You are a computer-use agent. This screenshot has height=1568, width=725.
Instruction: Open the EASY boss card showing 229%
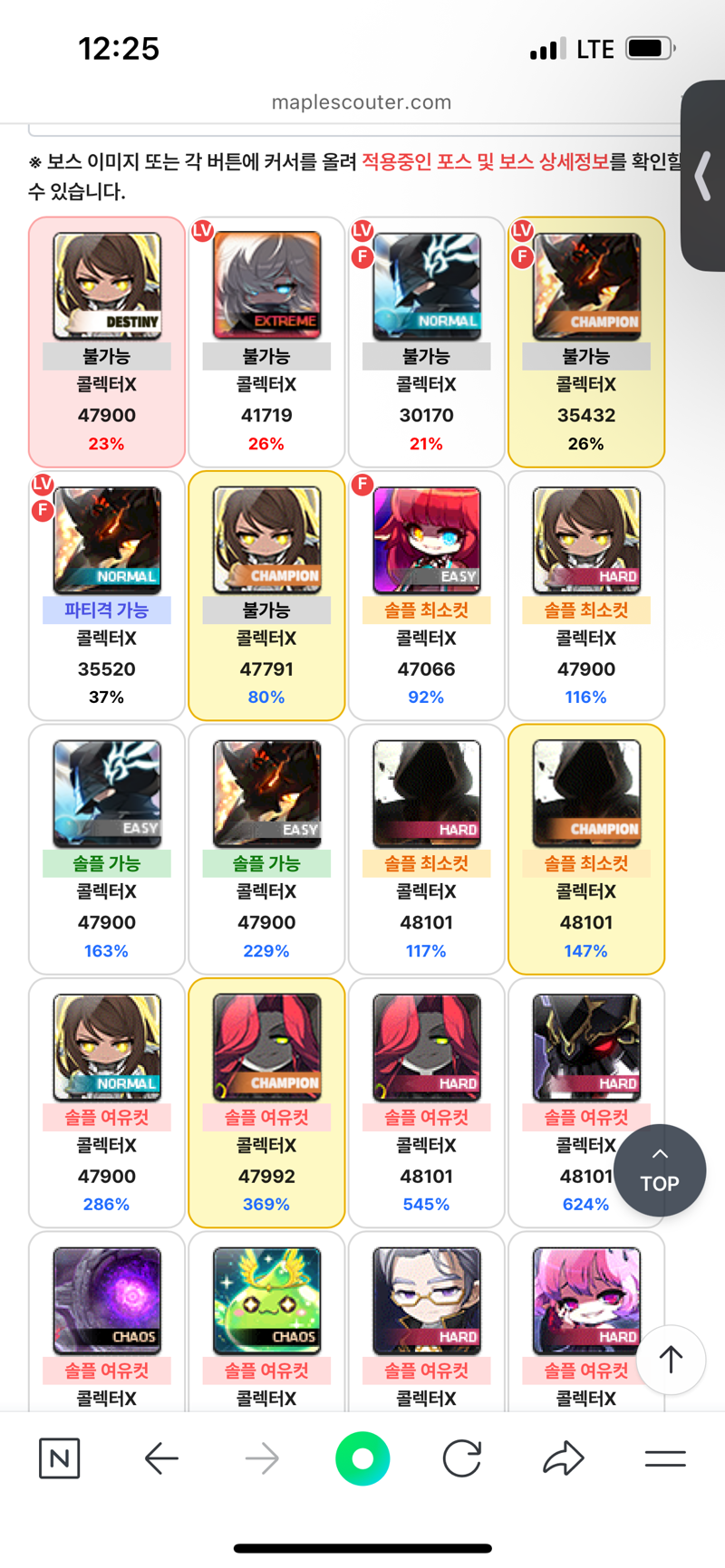pos(266,850)
